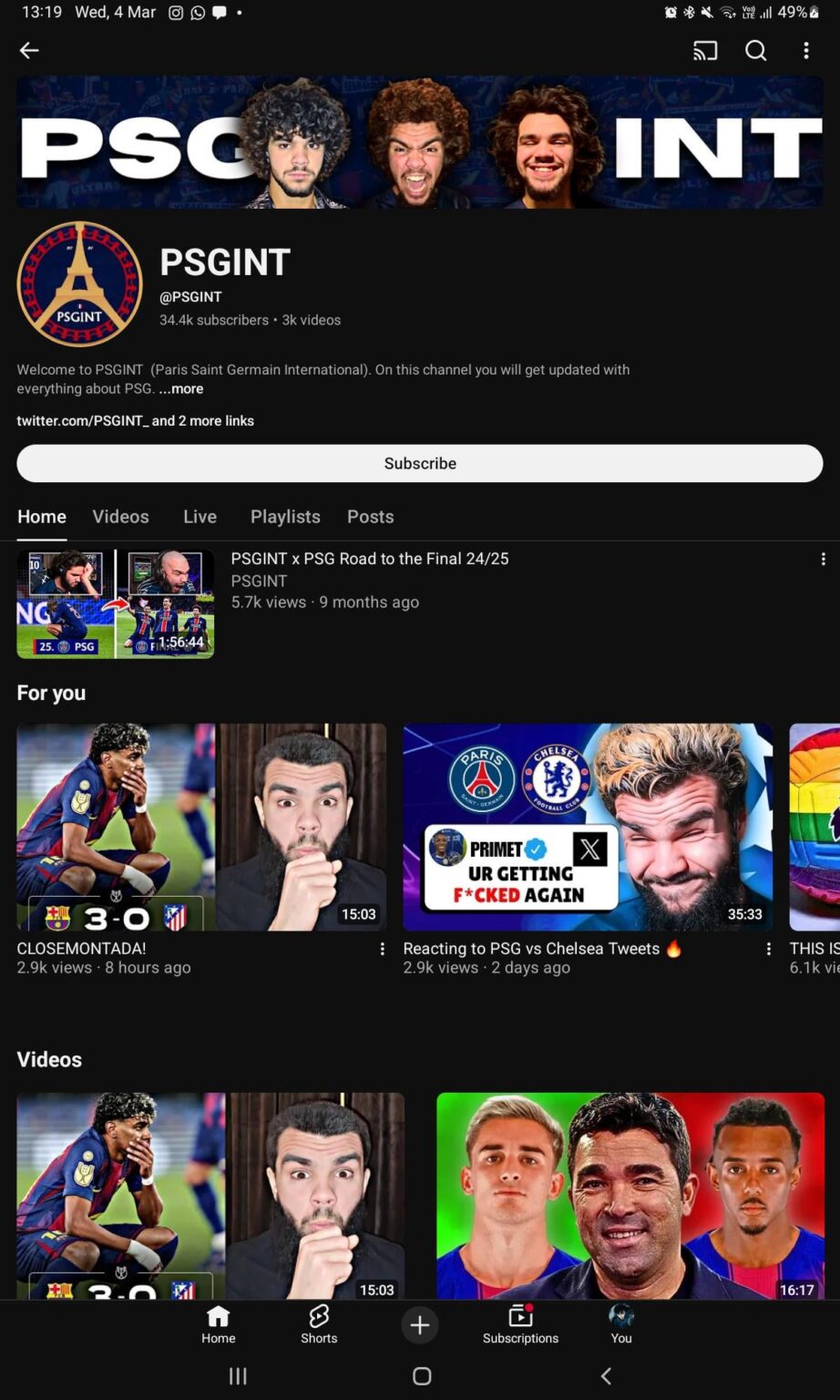Click the PSGINT channel avatar
The width and height of the screenshot is (840, 1400).
[x=79, y=284]
